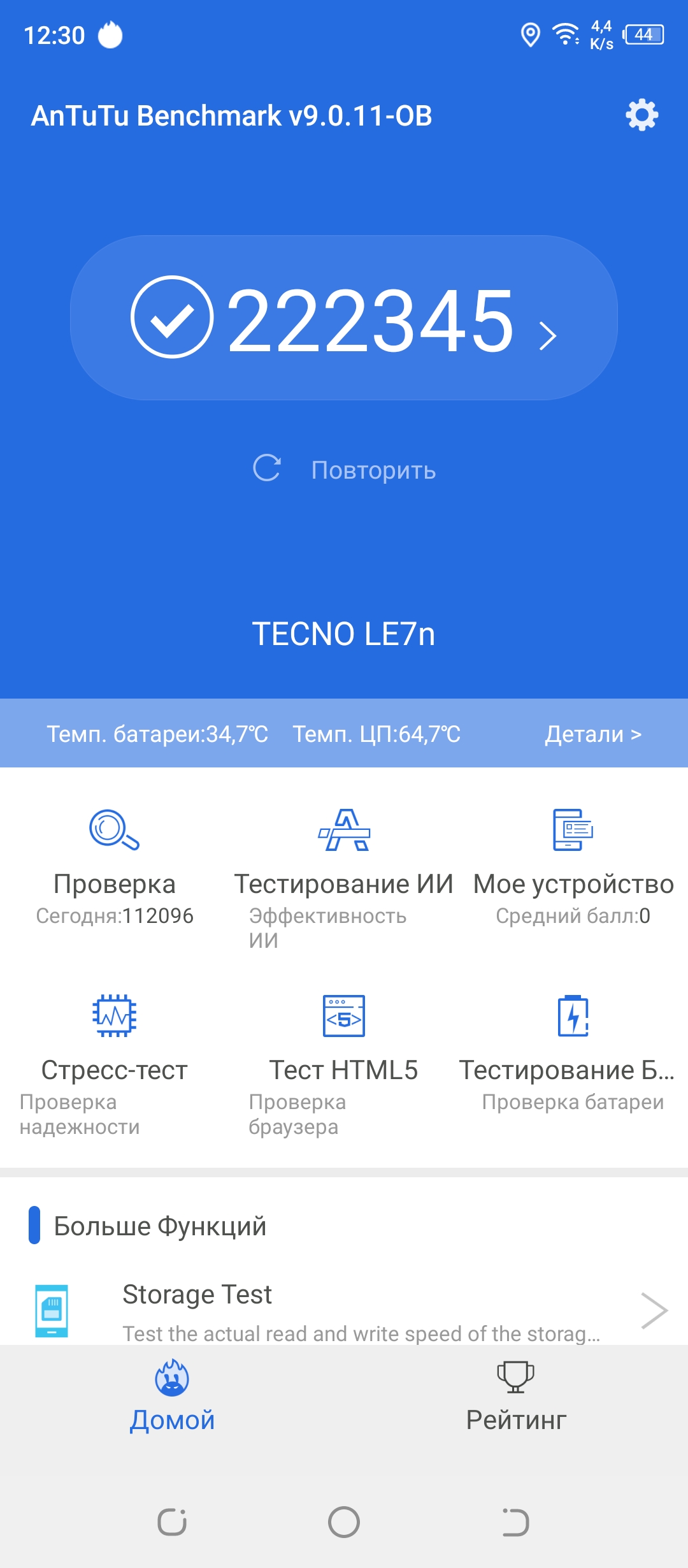Open Детали for temperature info
Screen dimensions: 688x1568
click(x=592, y=734)
